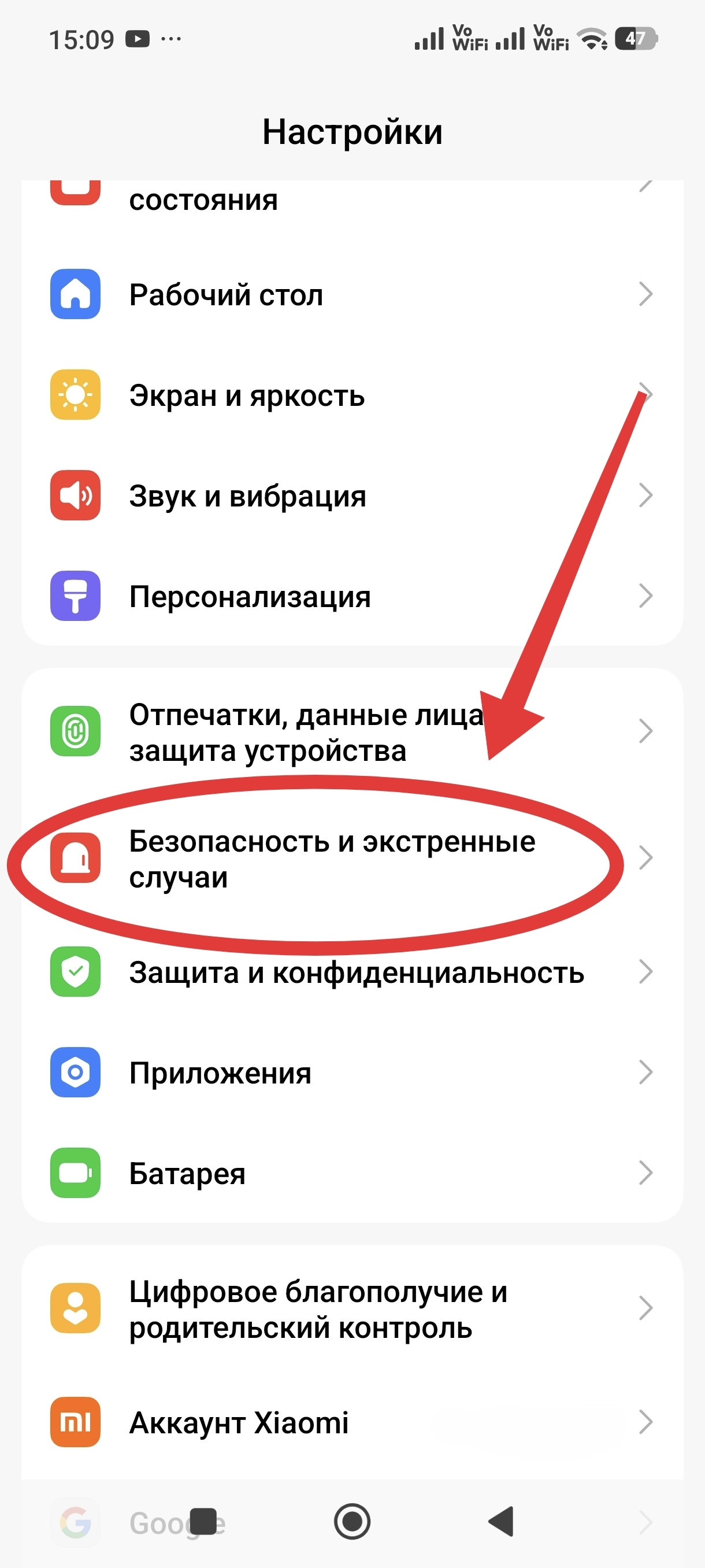The image size is (705, 1568).
Task: Open Аккаунт Xiaomi
Action: [x=351, y=1422]
